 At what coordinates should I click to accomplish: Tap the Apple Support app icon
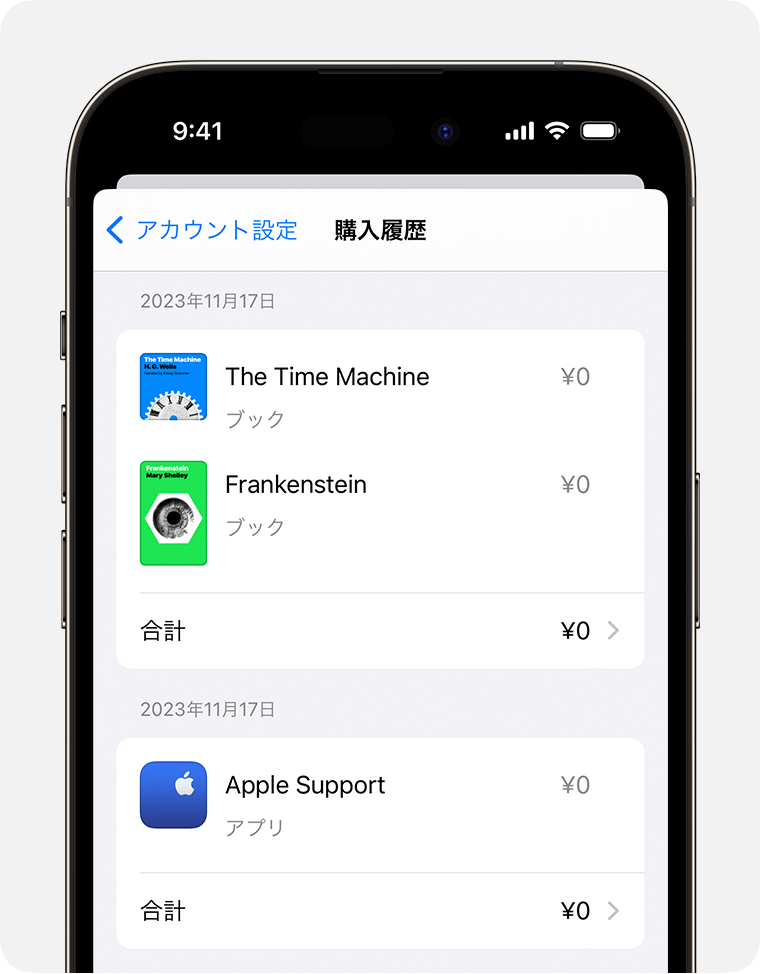173,794
